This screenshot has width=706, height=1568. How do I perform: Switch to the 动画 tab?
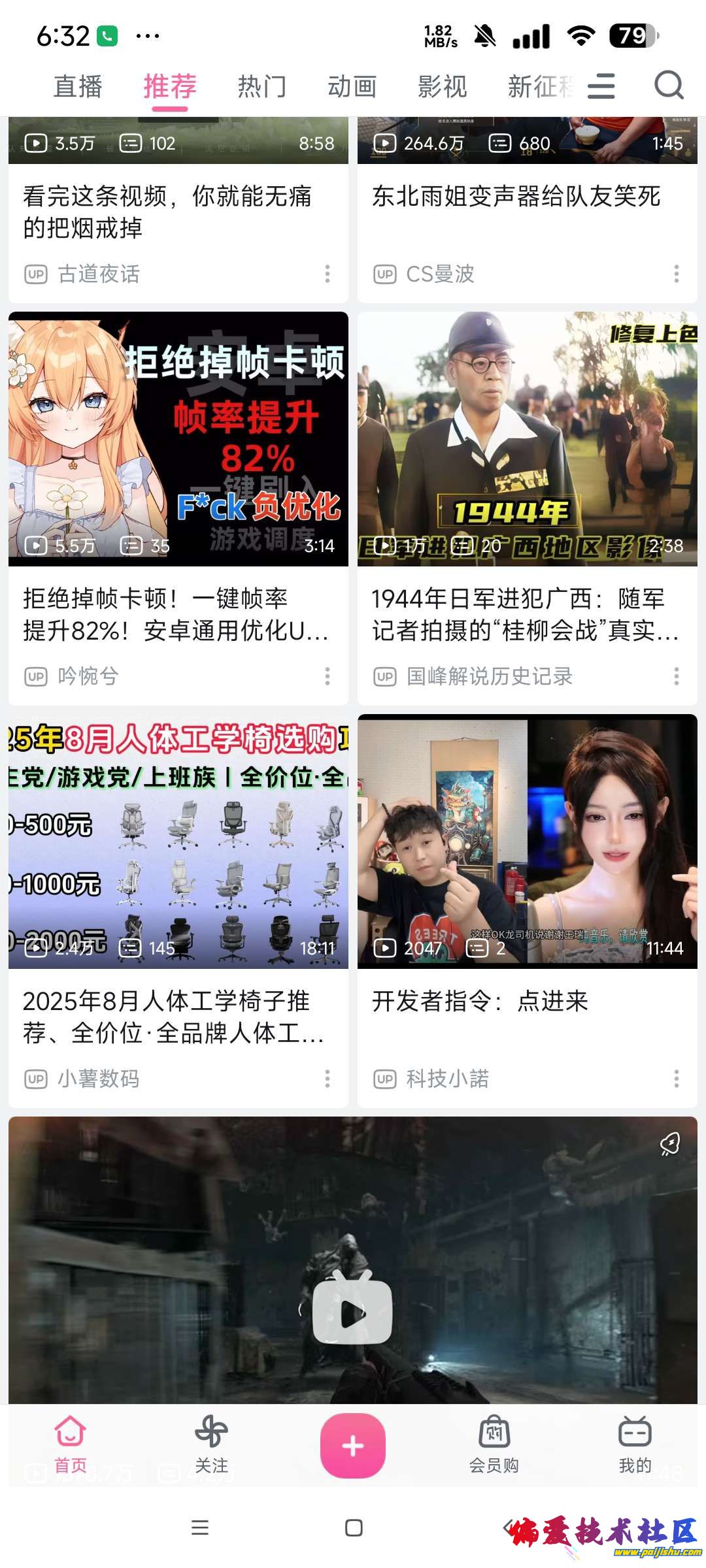pyautogui.click(x=352, y=86)
